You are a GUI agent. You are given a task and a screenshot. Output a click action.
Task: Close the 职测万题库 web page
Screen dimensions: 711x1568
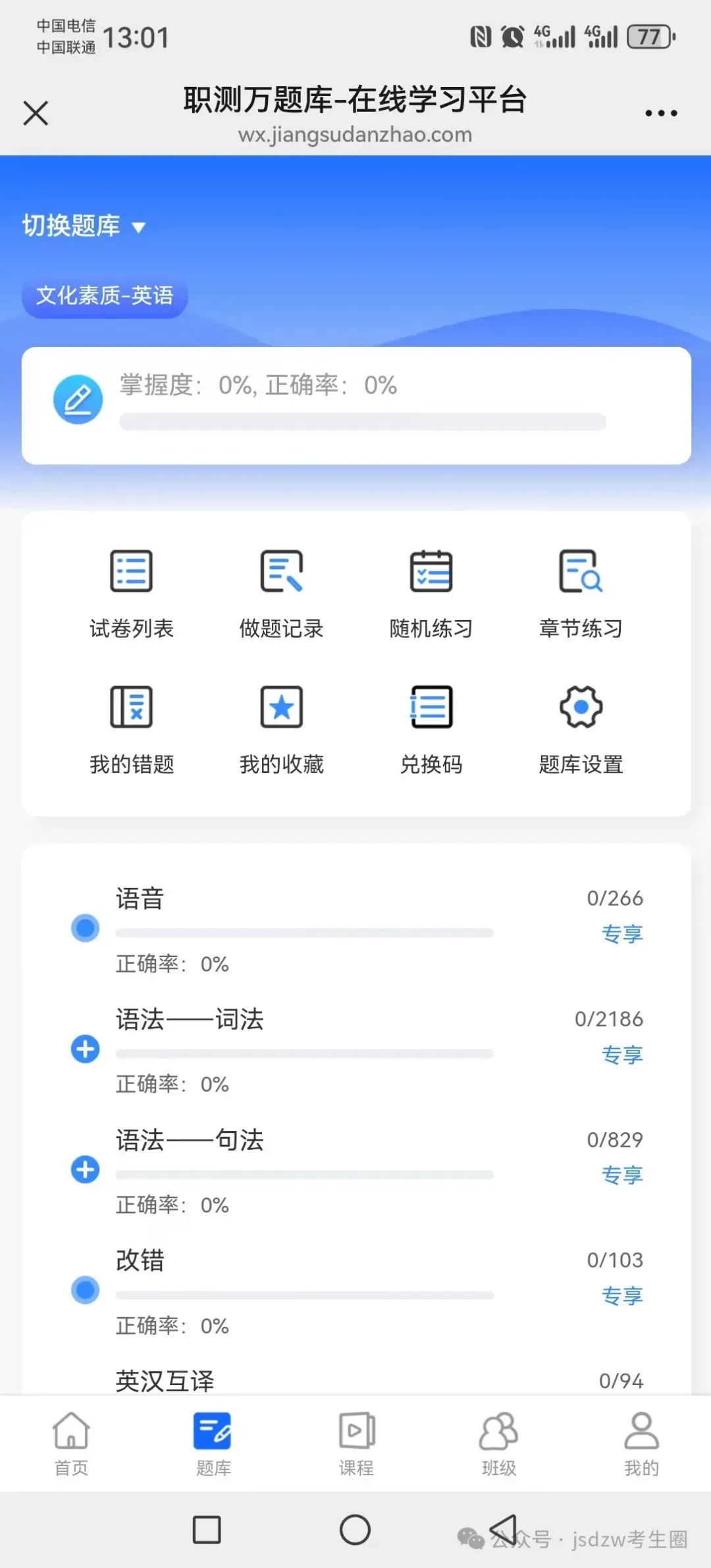pos(36,113)
